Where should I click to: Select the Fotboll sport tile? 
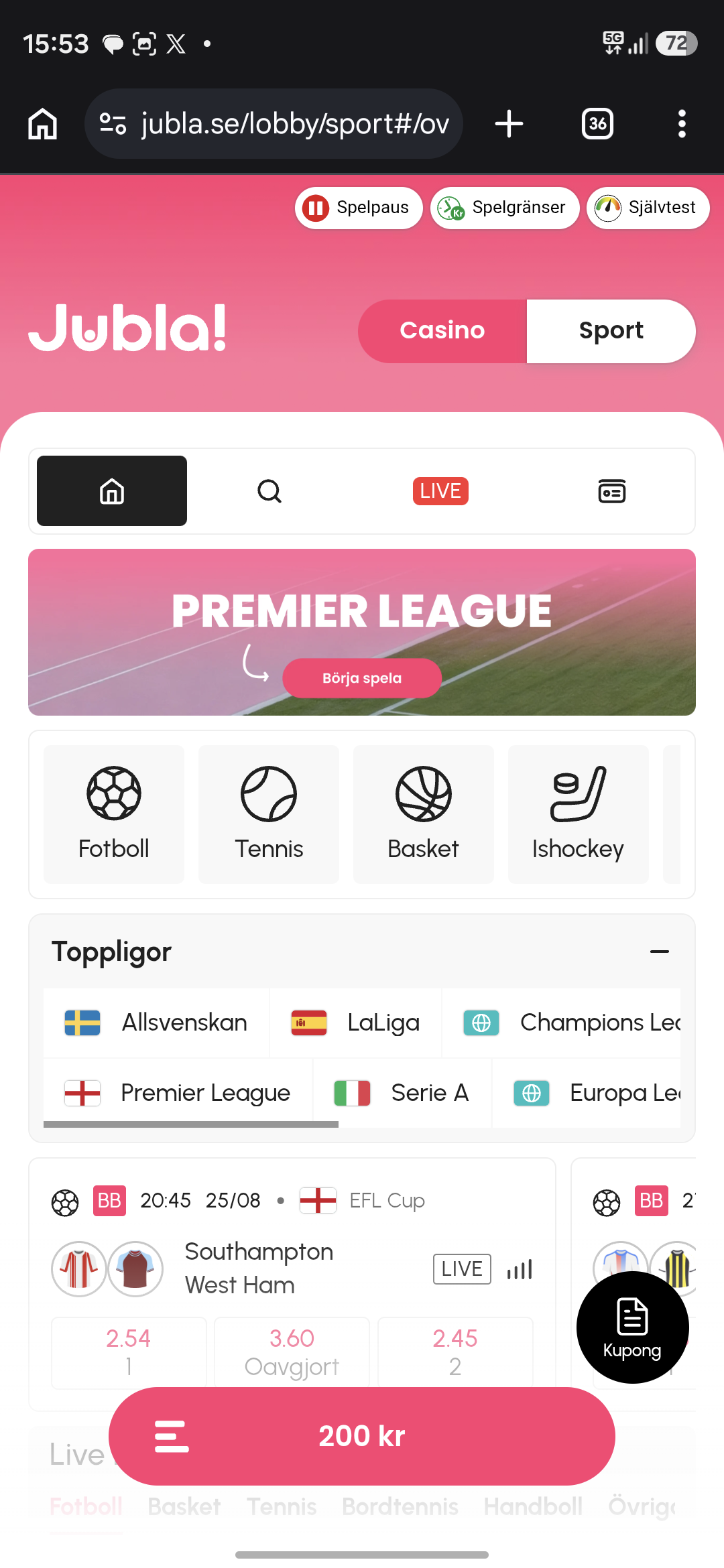114,814
